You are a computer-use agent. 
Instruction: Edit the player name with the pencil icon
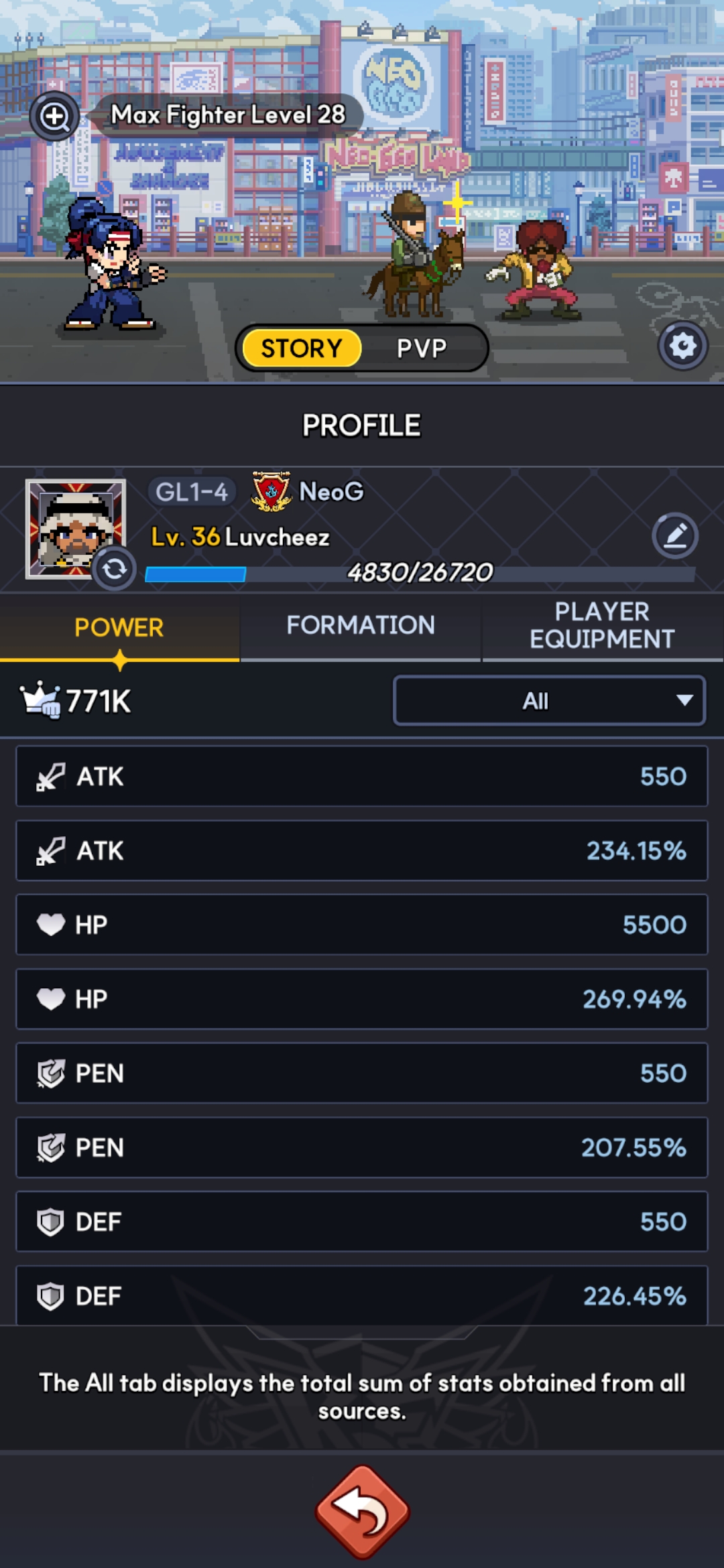675,536
